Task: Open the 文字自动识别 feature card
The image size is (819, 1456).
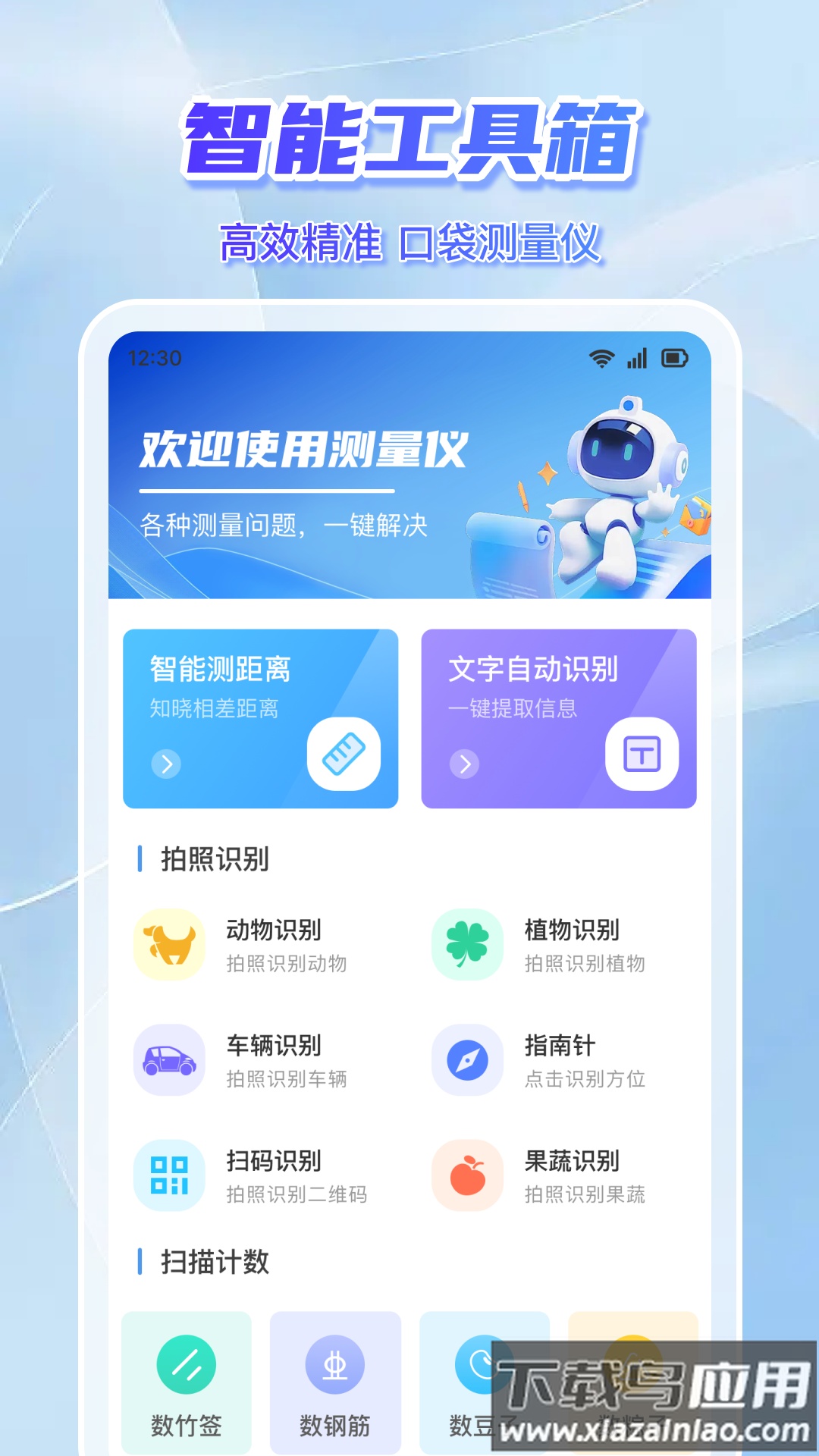Action: tap(559, 719)
